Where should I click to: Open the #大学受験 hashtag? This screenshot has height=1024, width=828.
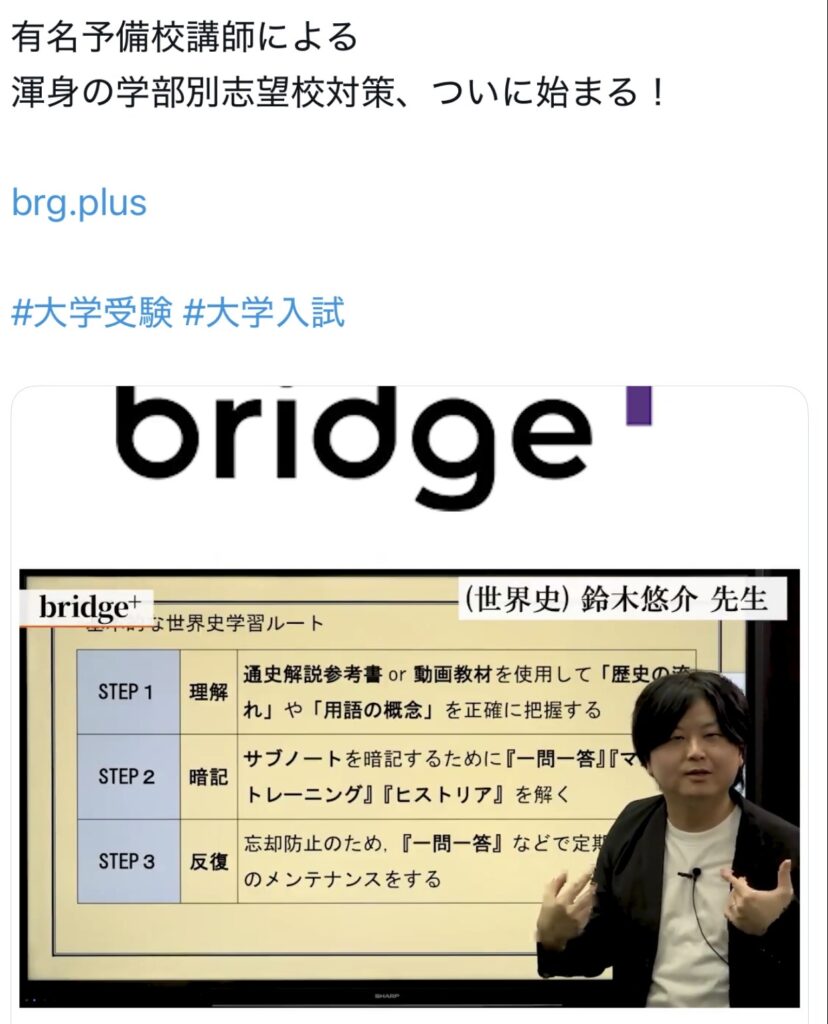pyautogui.click(x=91, y=312)
